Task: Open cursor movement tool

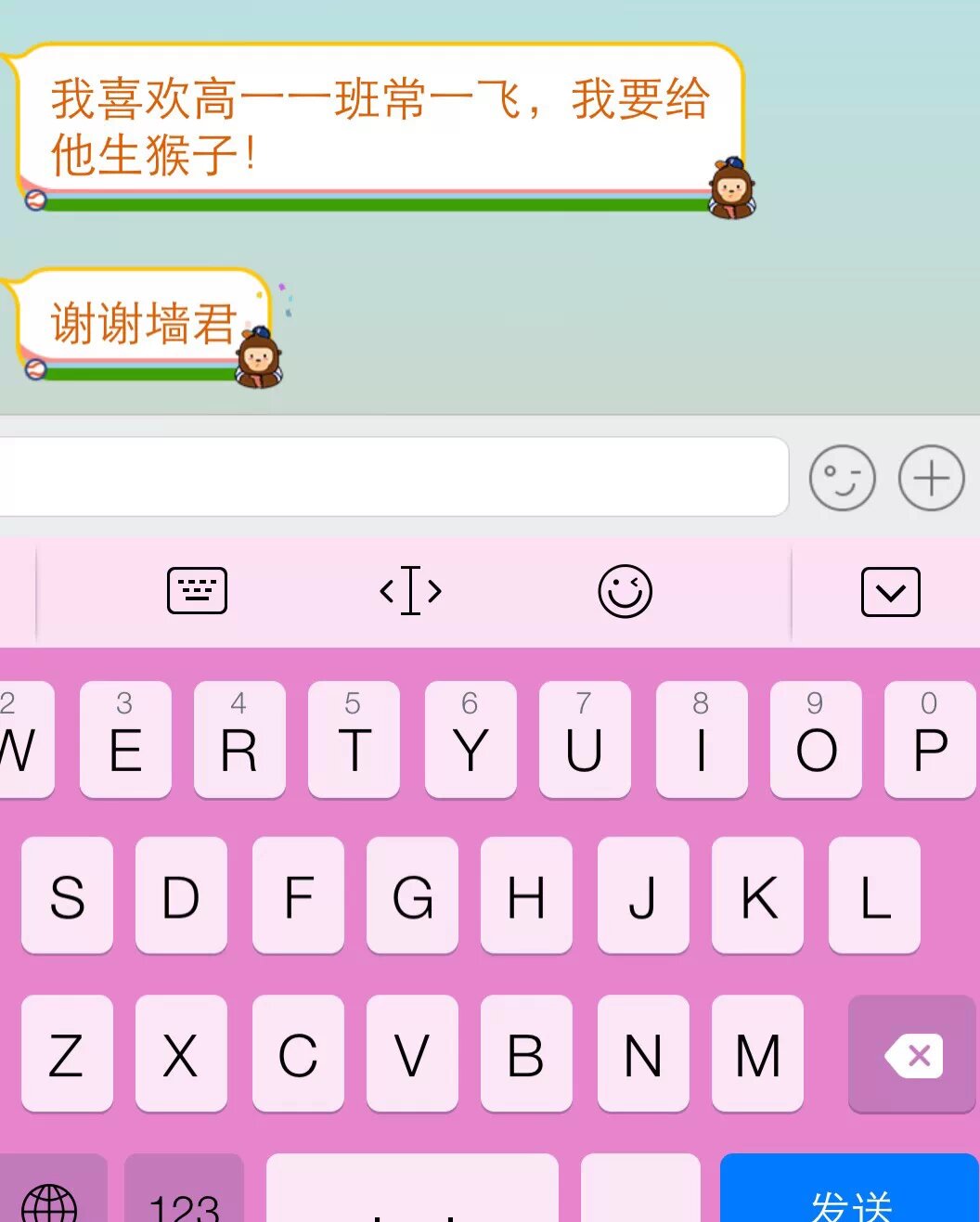Action: click(x=410, y=591)
